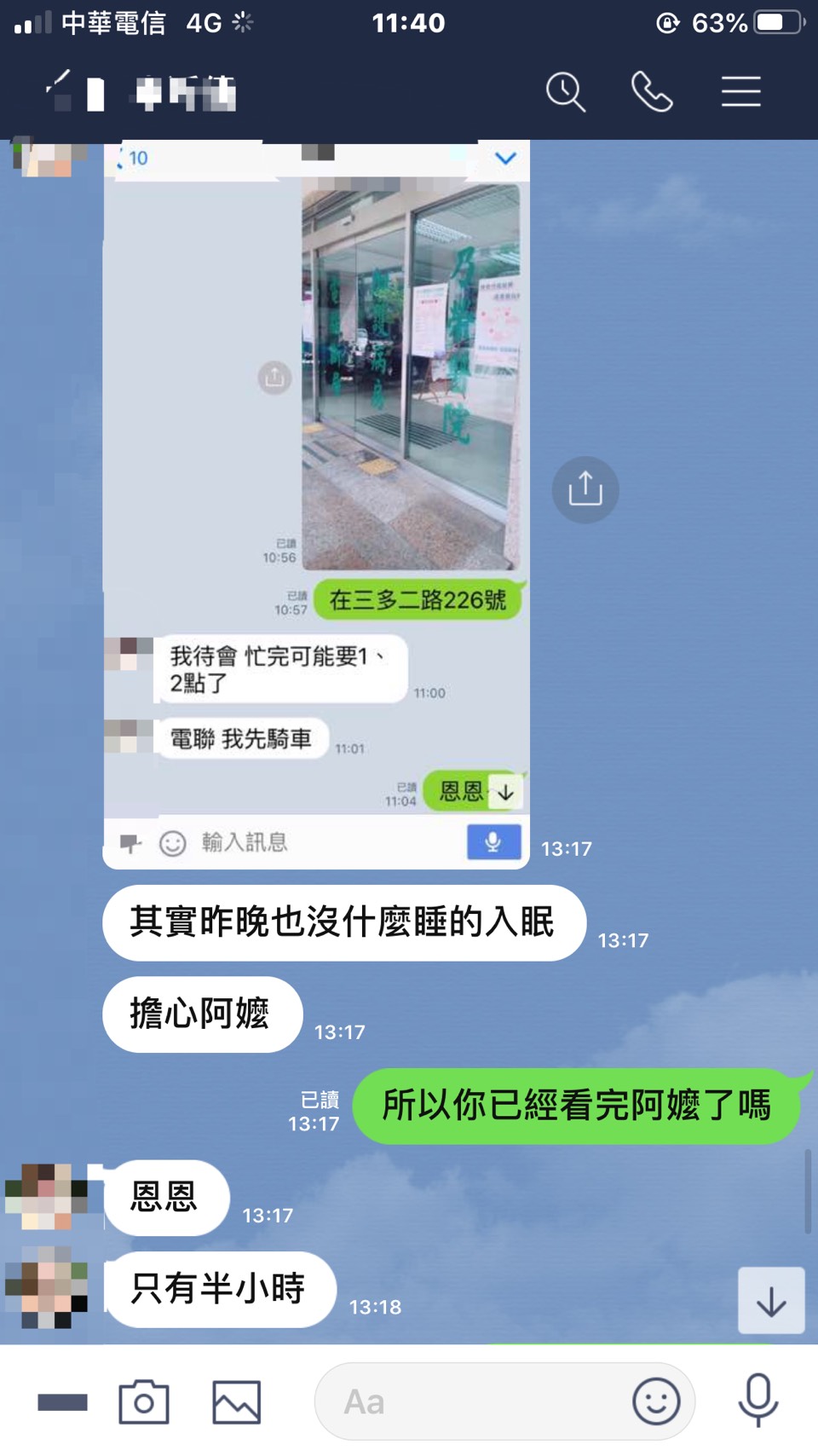Share the screenshot image
This screenshot has height=1456, width=818.
[x=585, y=490]
